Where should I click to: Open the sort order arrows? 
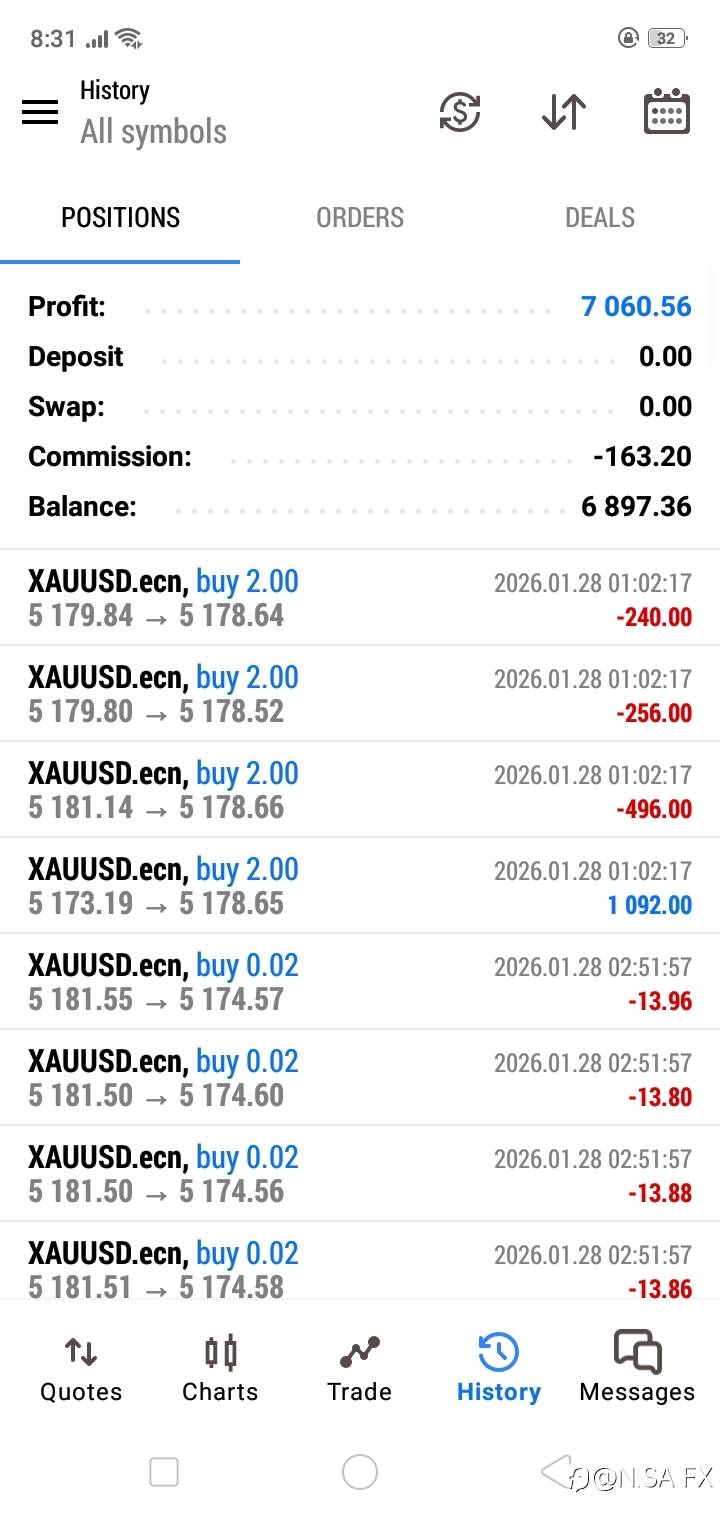point(564,112)
